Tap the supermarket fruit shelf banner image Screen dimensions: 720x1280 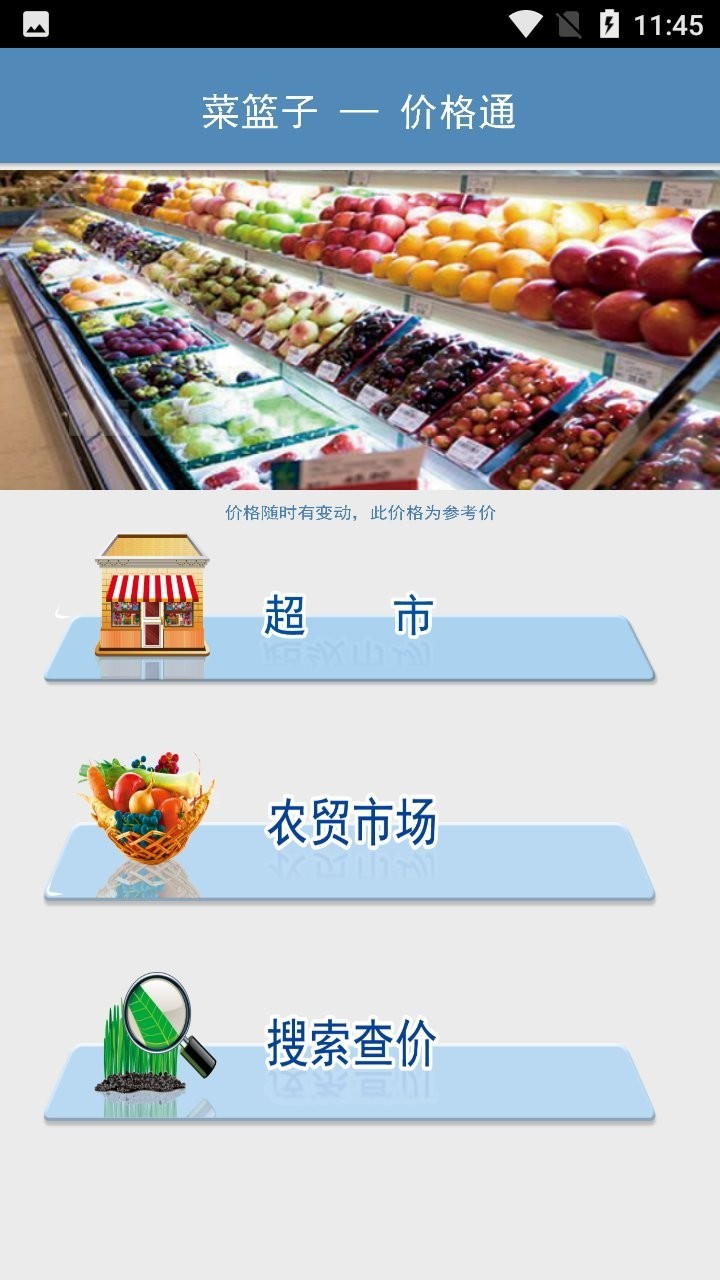pyautogui.click(x=360, y=330)
